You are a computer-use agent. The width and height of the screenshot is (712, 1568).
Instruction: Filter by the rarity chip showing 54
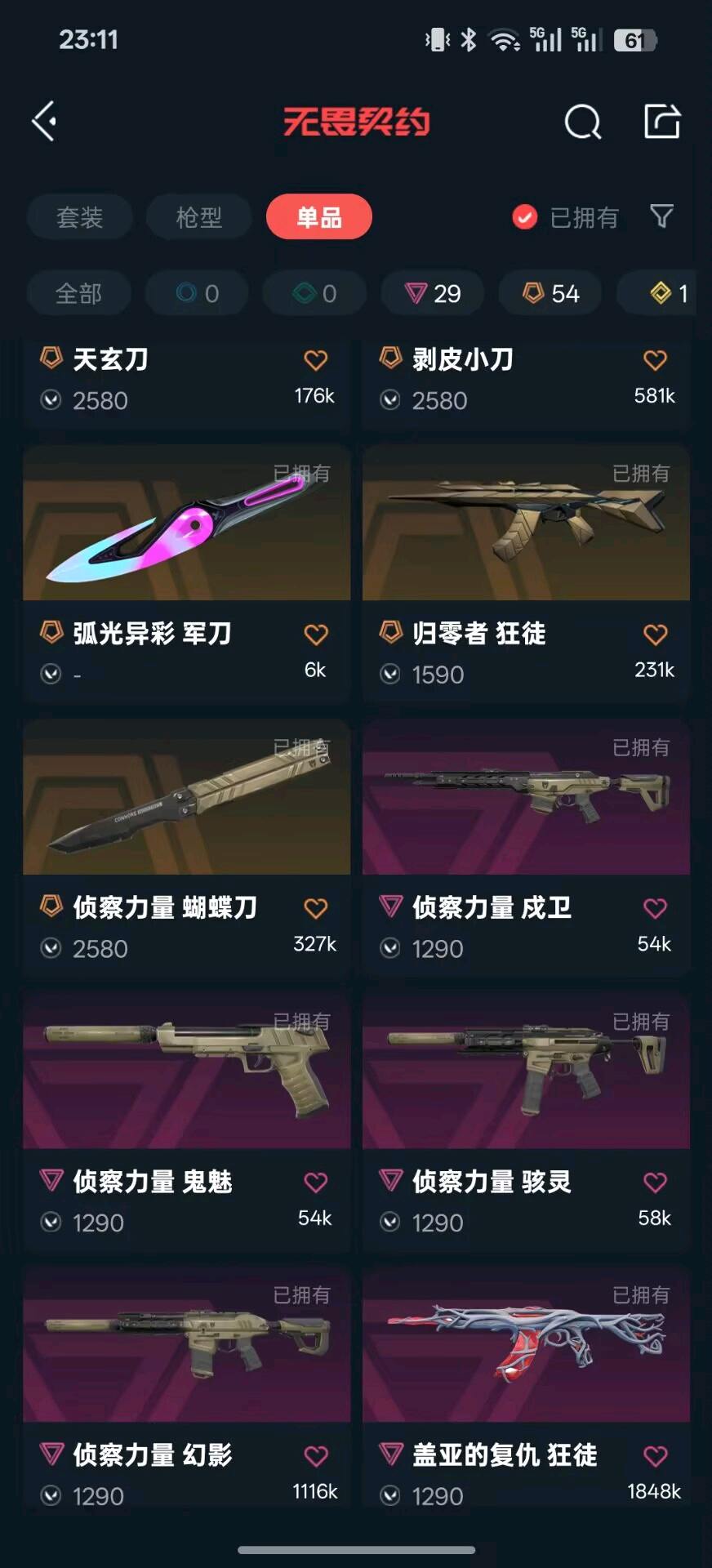pyautogui.click(x=550, y=293)
